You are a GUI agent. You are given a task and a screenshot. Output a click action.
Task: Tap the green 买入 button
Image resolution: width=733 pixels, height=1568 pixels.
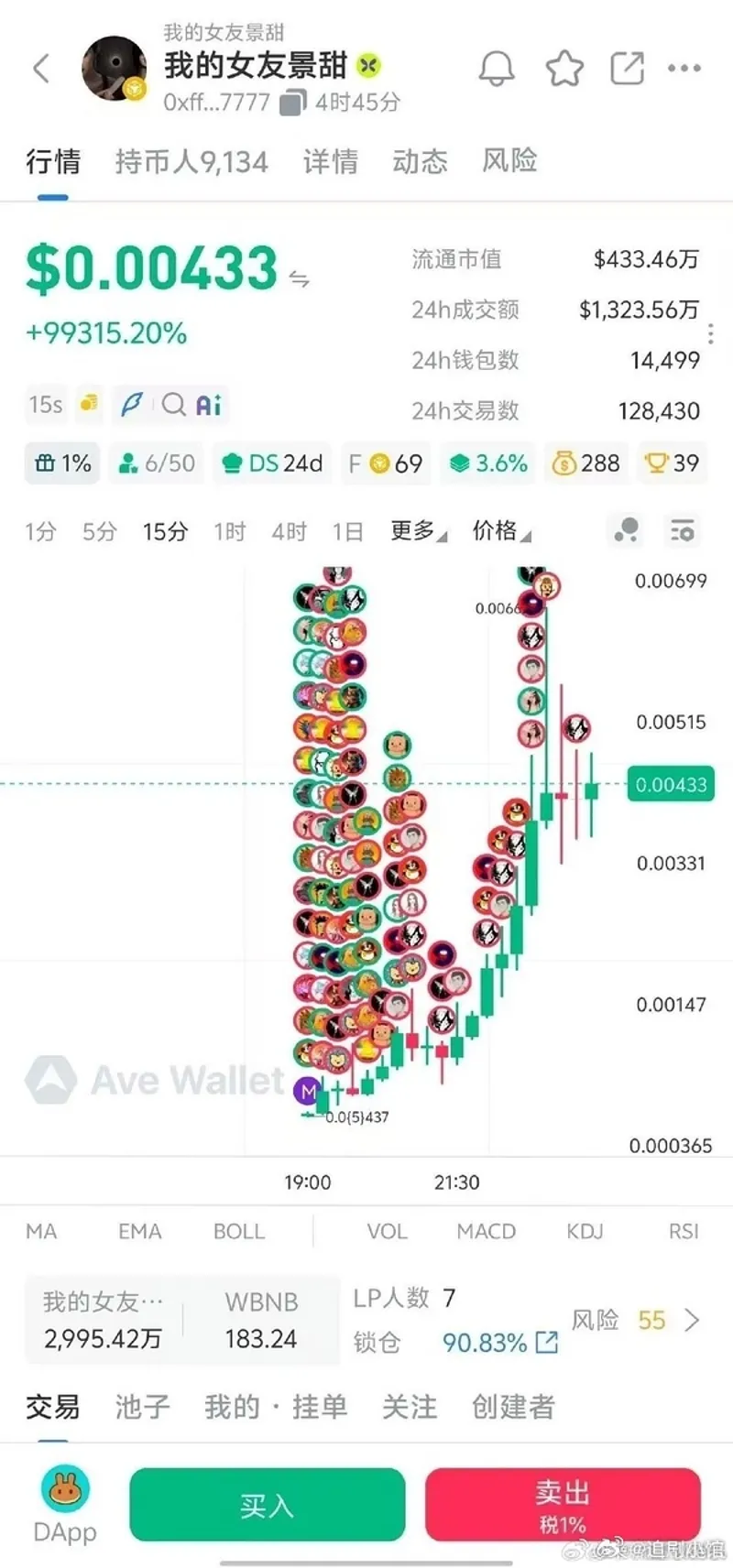pyautogui.click(x=267, y=1505)
